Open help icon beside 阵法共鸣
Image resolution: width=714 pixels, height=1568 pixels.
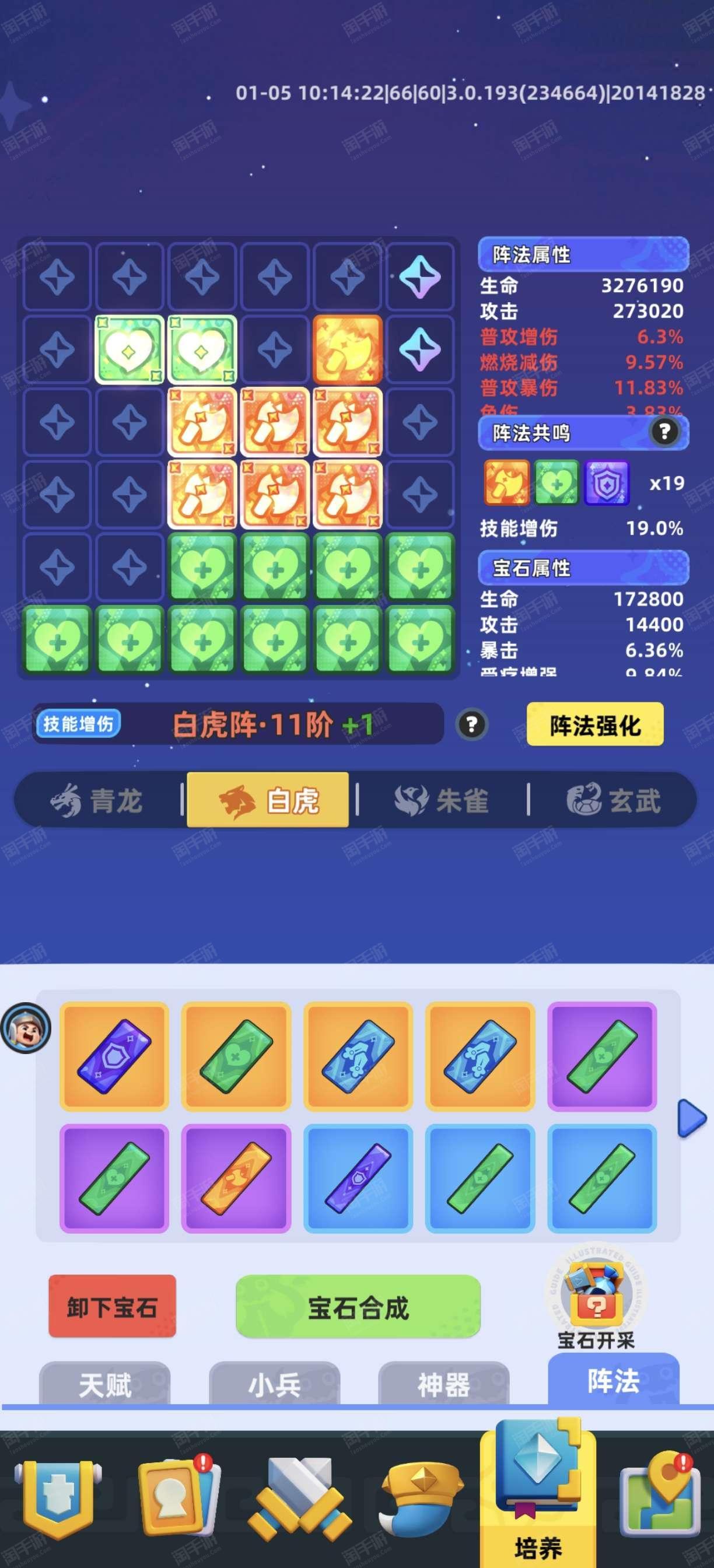pyautogui.click(x=664, y=432)
